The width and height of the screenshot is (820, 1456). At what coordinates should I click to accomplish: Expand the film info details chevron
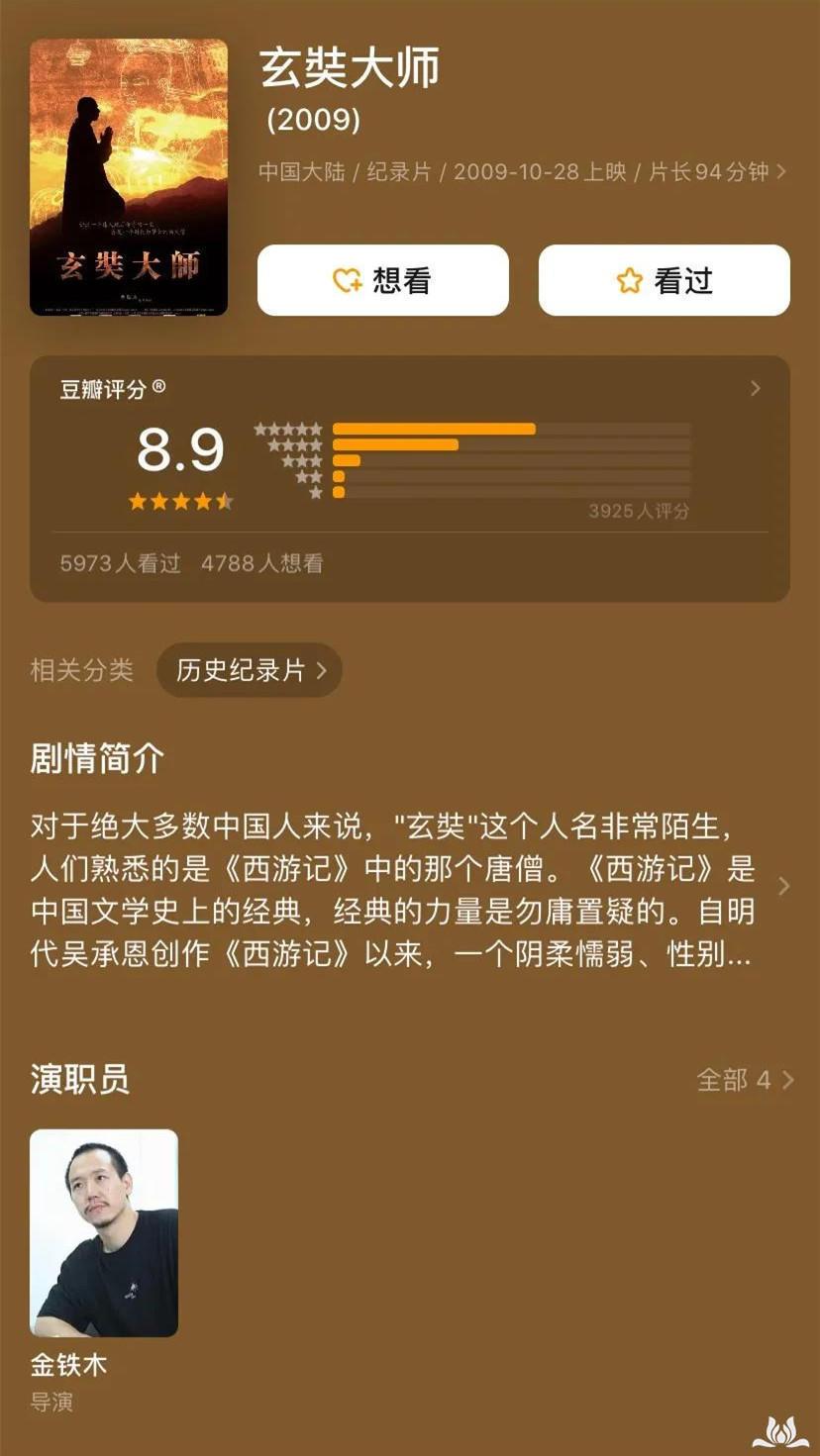point(781,172)
